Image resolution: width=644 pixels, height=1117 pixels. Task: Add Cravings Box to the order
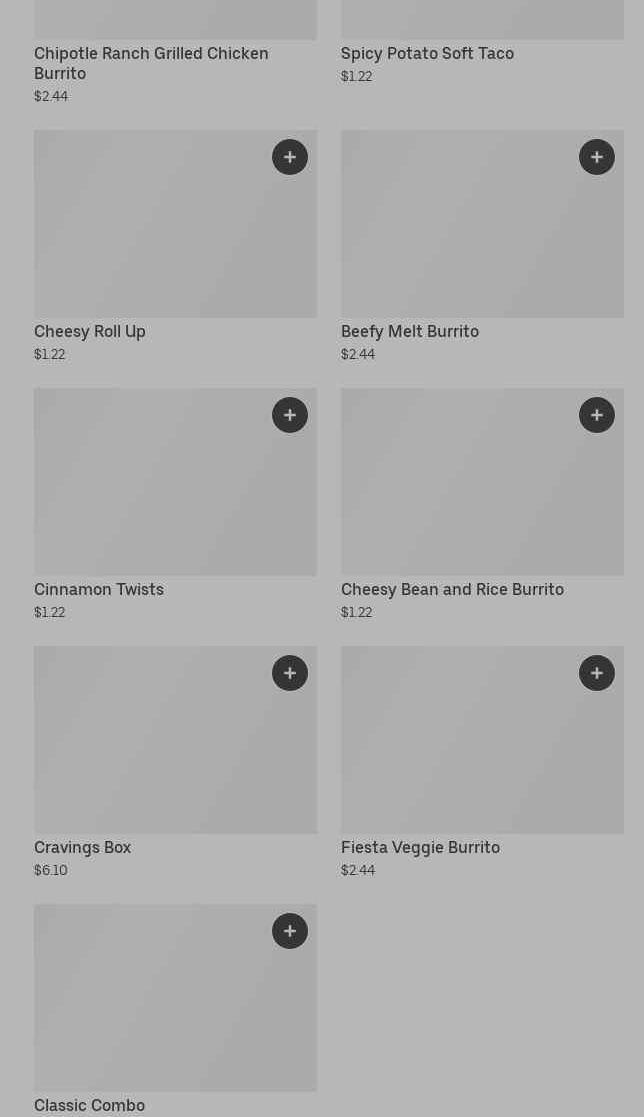(x=290, y=673)
